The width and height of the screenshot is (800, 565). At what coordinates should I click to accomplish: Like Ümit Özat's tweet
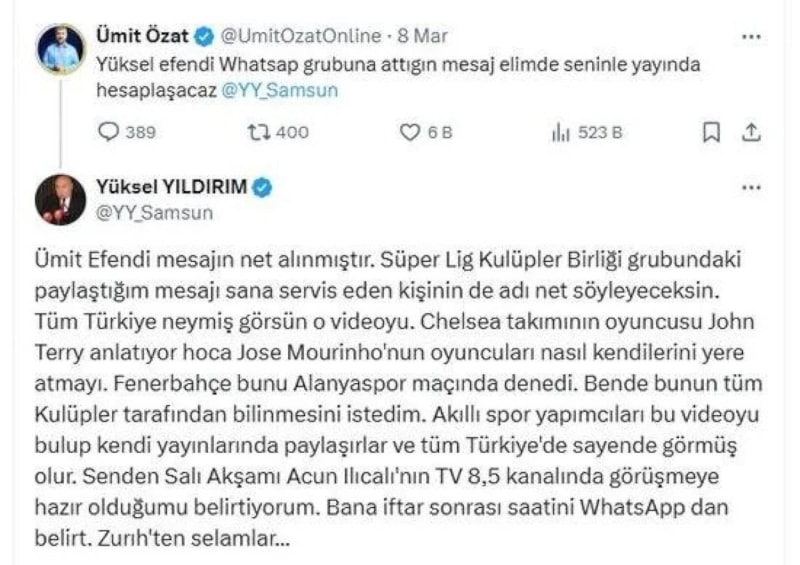point(409,132)
